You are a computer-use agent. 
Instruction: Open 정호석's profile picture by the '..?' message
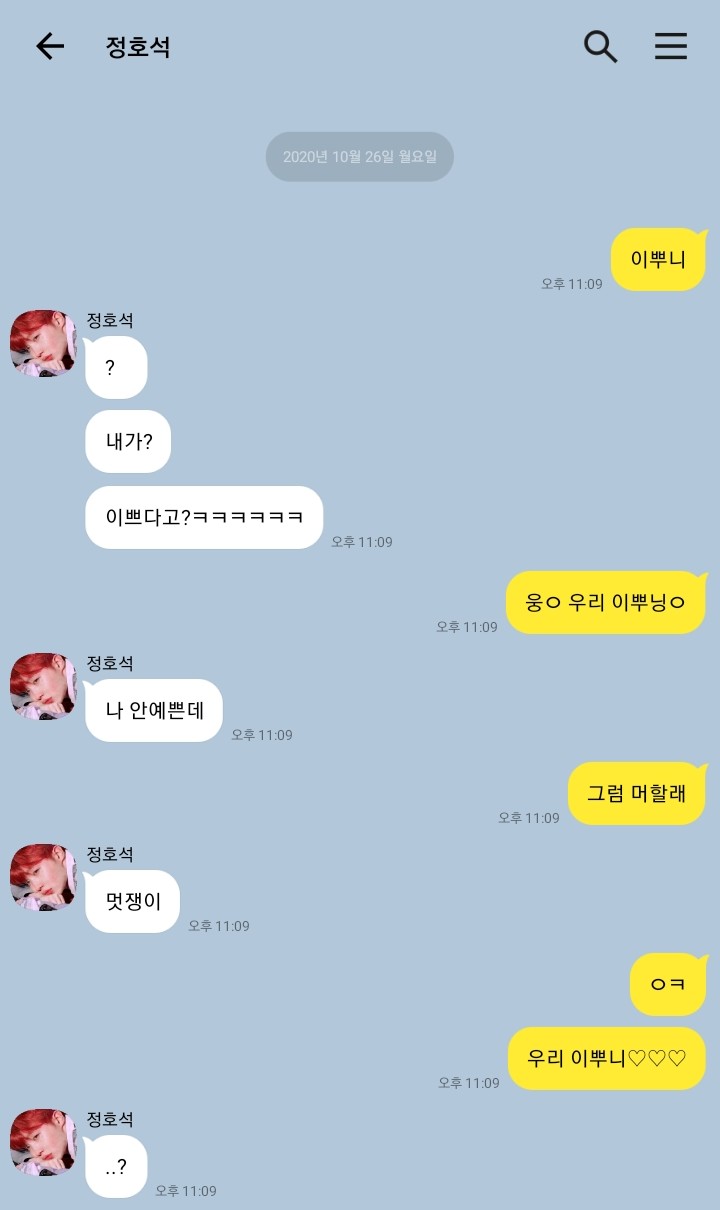point(43,1142)
